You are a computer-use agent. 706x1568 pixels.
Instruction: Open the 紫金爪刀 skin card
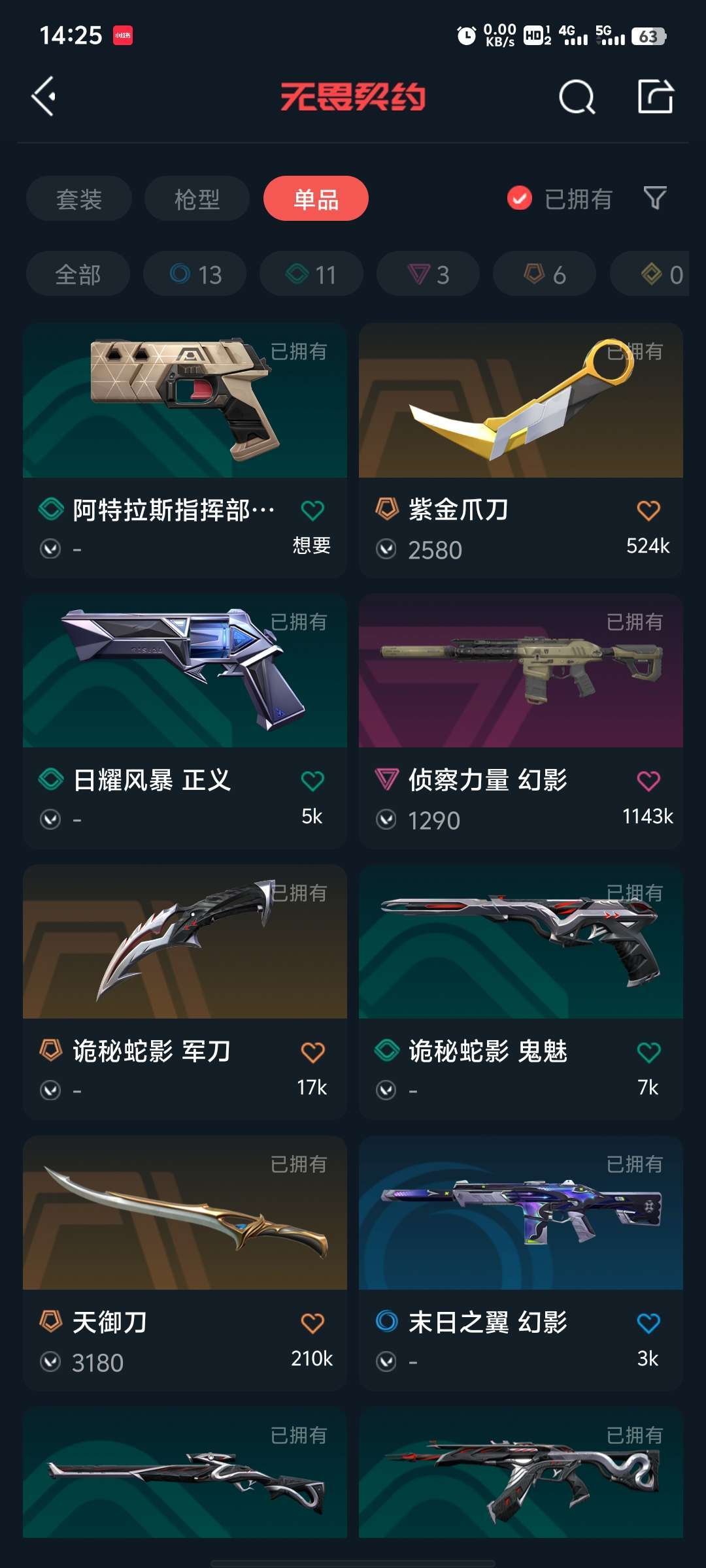click(x=521, y=450)
